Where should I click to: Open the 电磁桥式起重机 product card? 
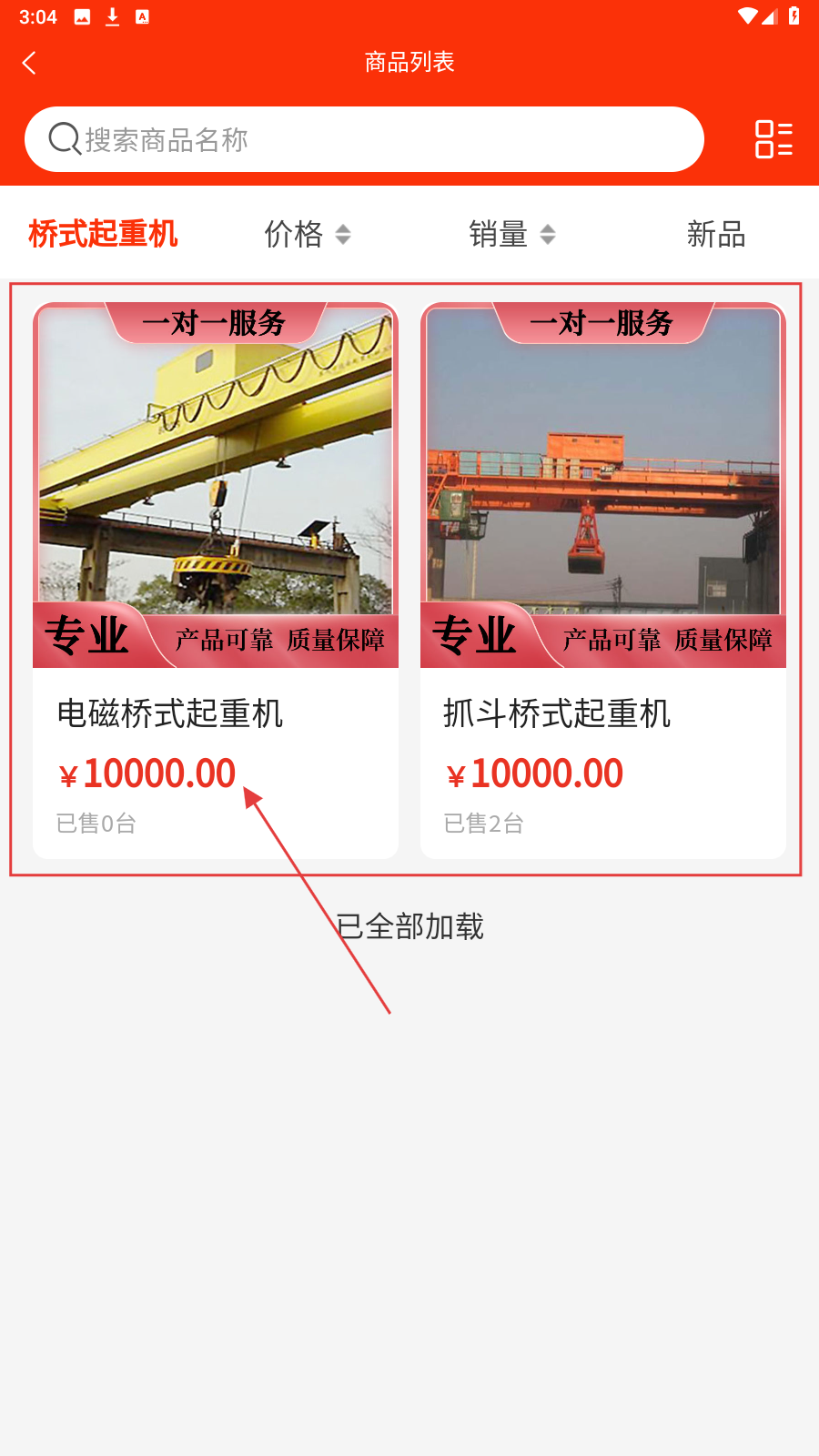click(216, 580)
